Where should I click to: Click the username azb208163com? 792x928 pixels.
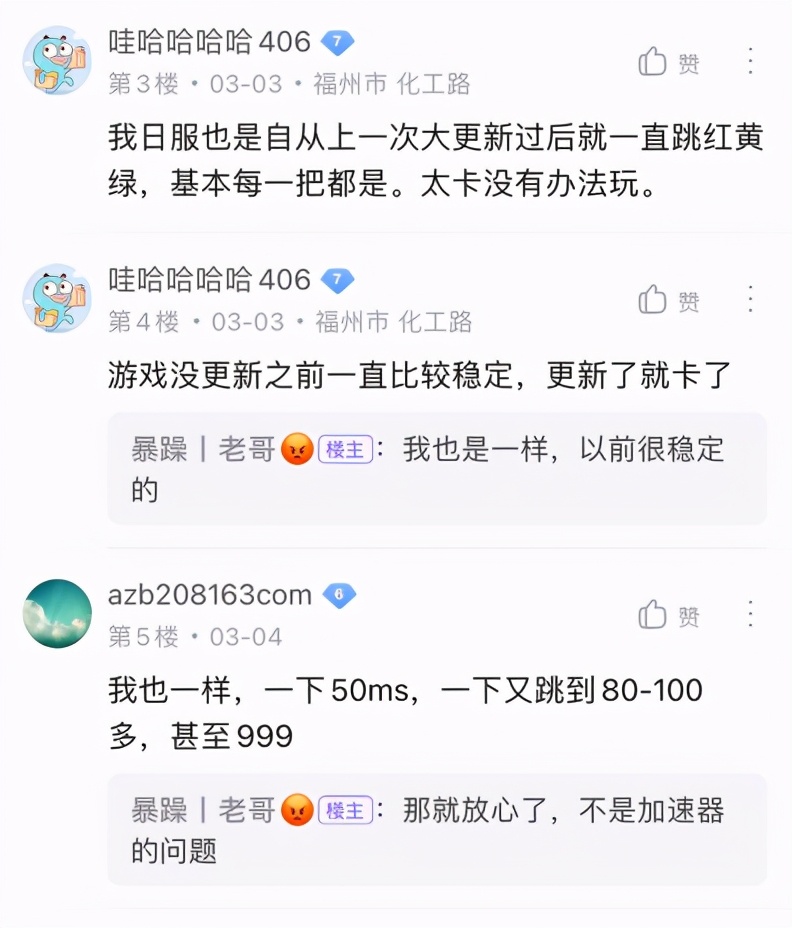click(x=208, y=594)
